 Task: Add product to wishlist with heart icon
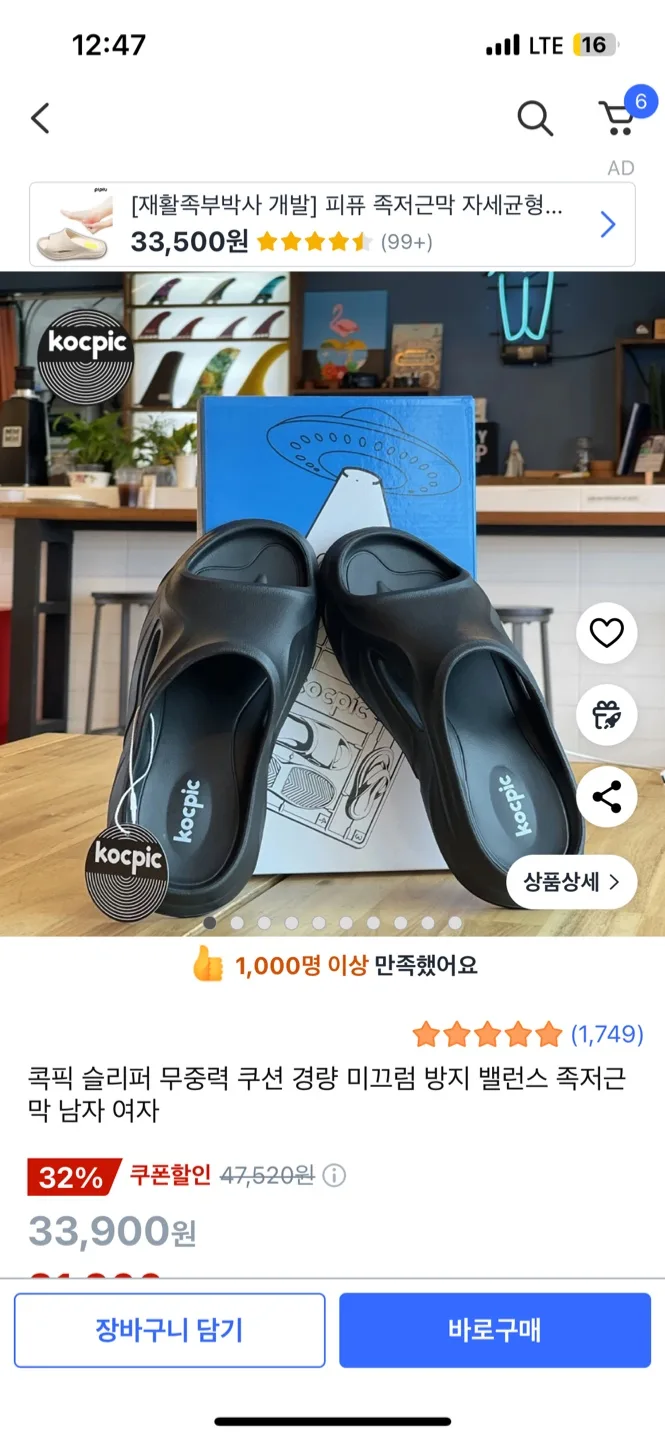607,633
